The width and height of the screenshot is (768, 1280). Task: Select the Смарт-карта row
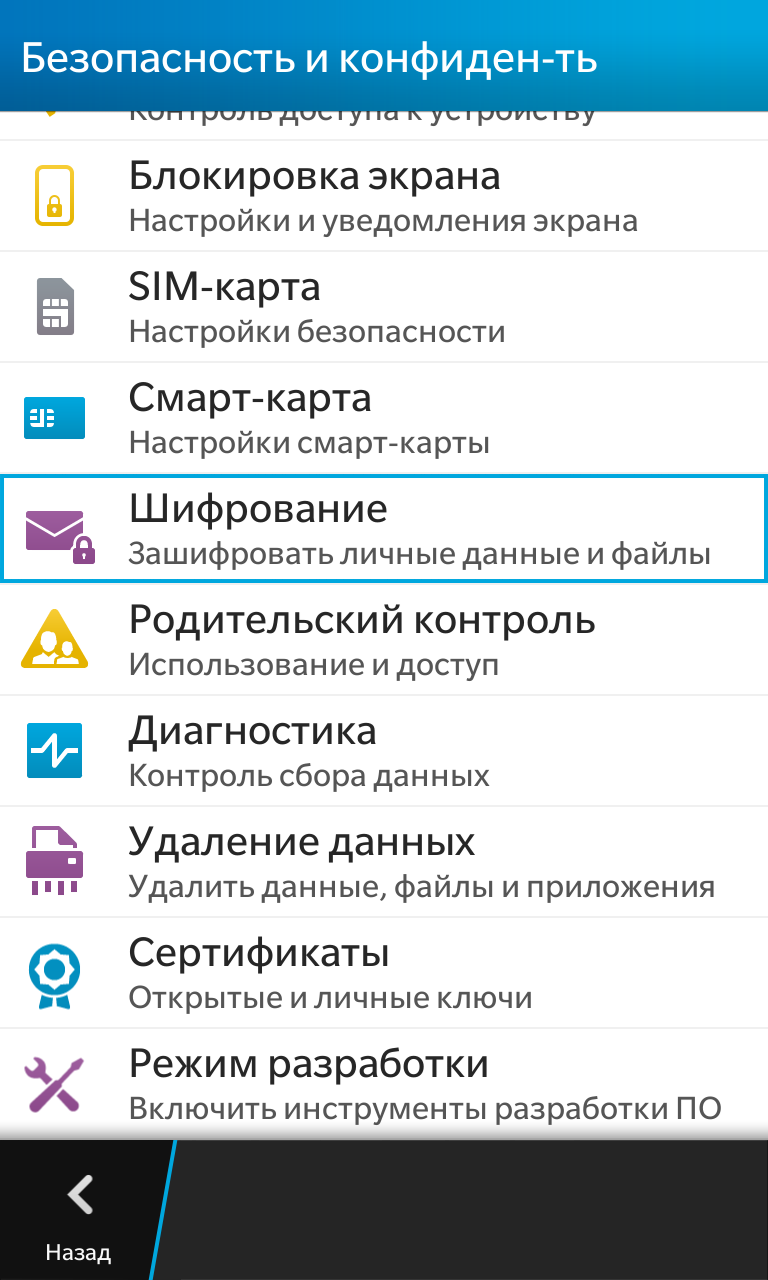(x=384, y=418)
